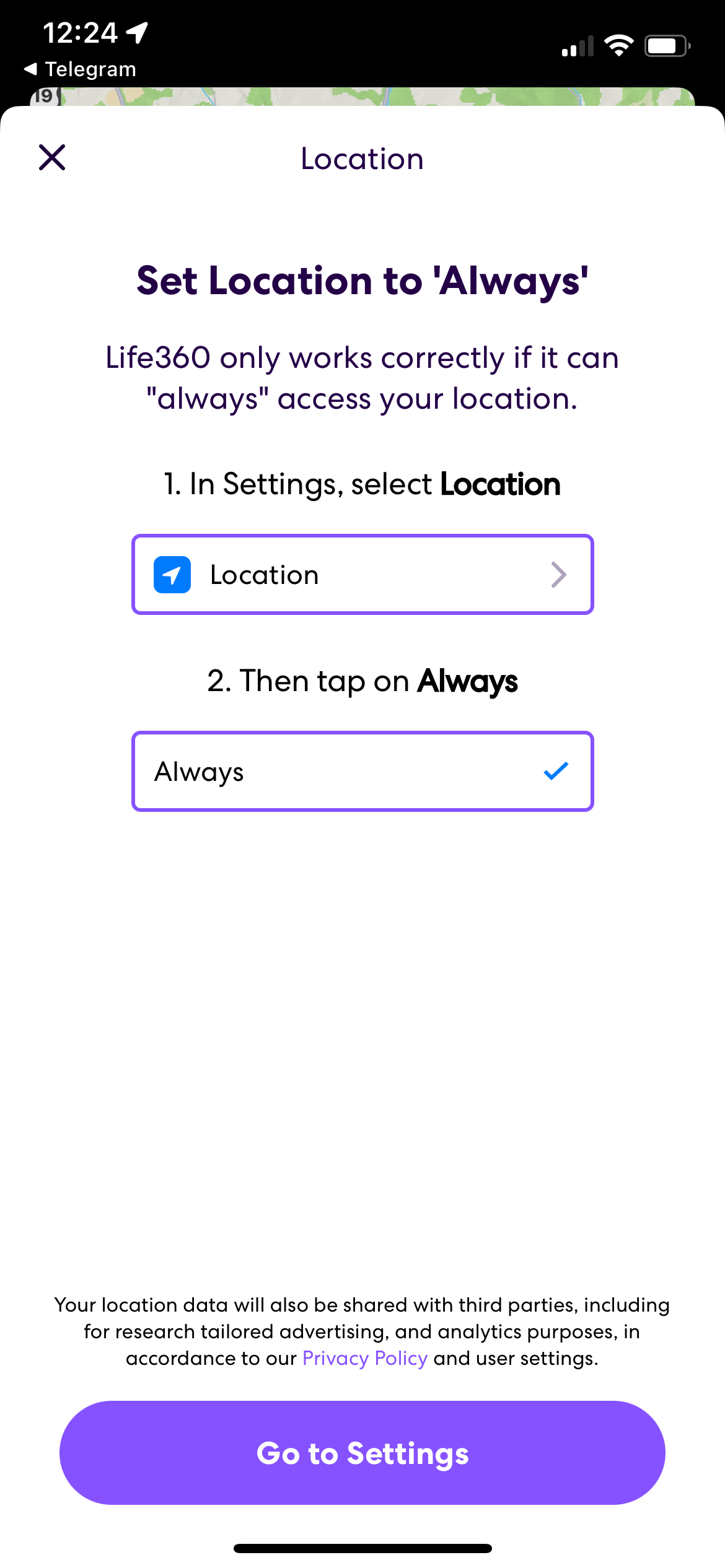Close the Location instructions sheet
Screen dimensions: 725x1568
click(x=52, y=158)
